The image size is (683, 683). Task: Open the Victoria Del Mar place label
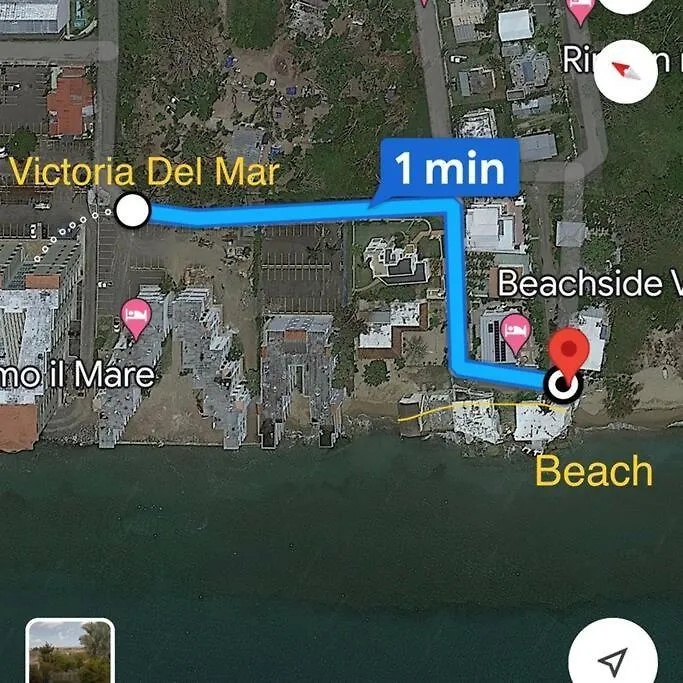(x=144, y=172)
